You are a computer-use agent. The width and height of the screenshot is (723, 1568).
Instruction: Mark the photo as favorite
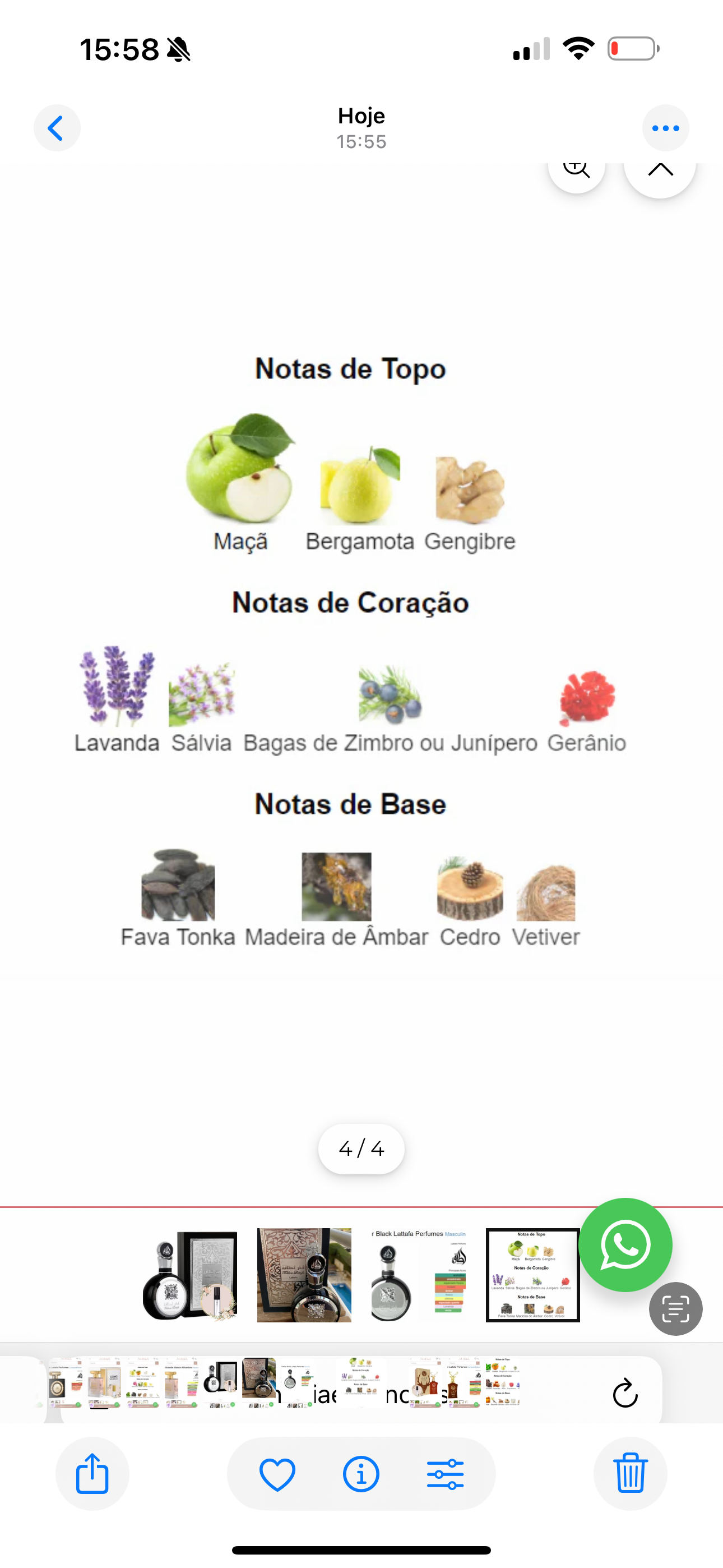(x=277, y=1474)
